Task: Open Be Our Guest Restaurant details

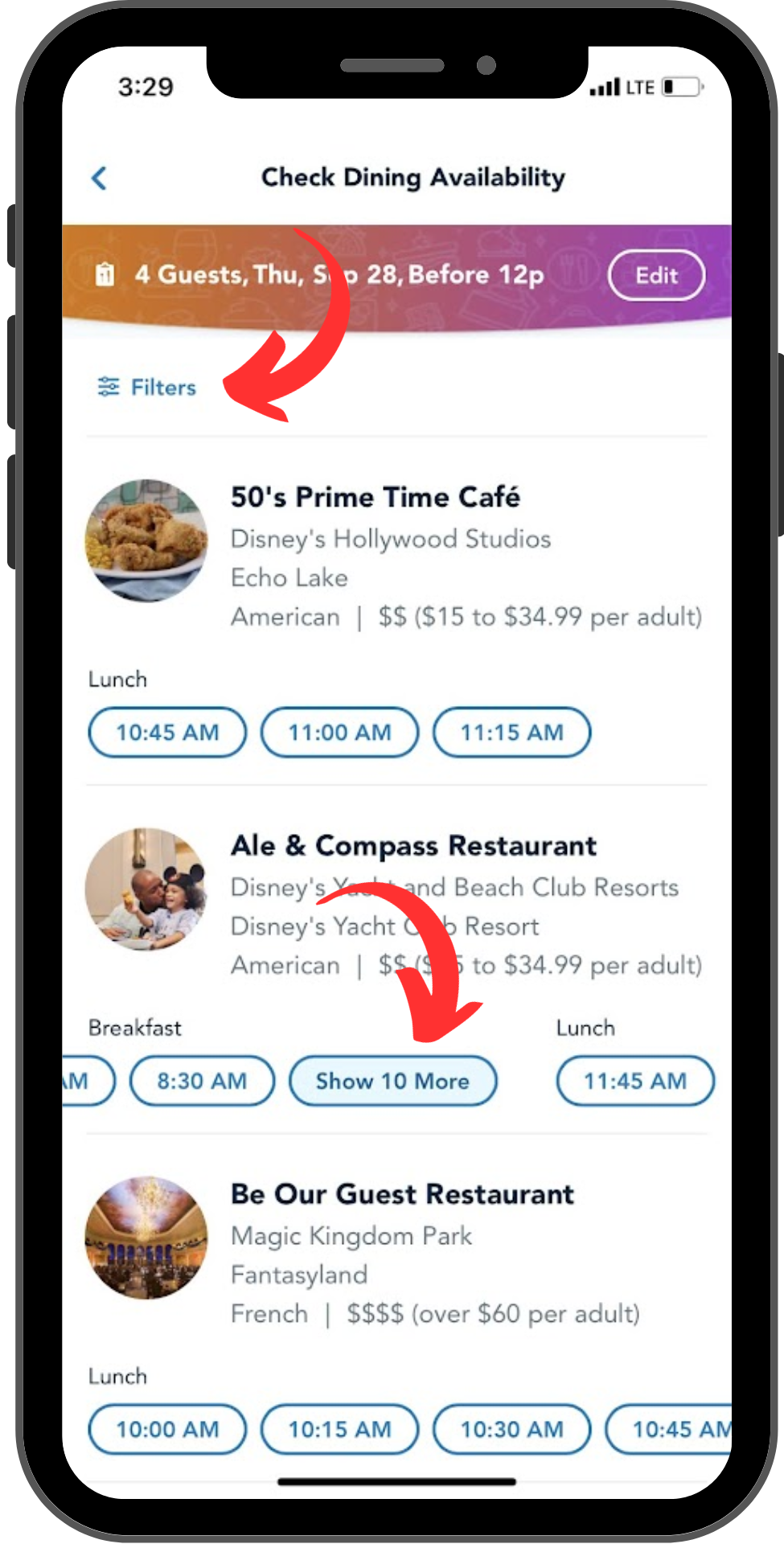Action: coord(402,1195)
